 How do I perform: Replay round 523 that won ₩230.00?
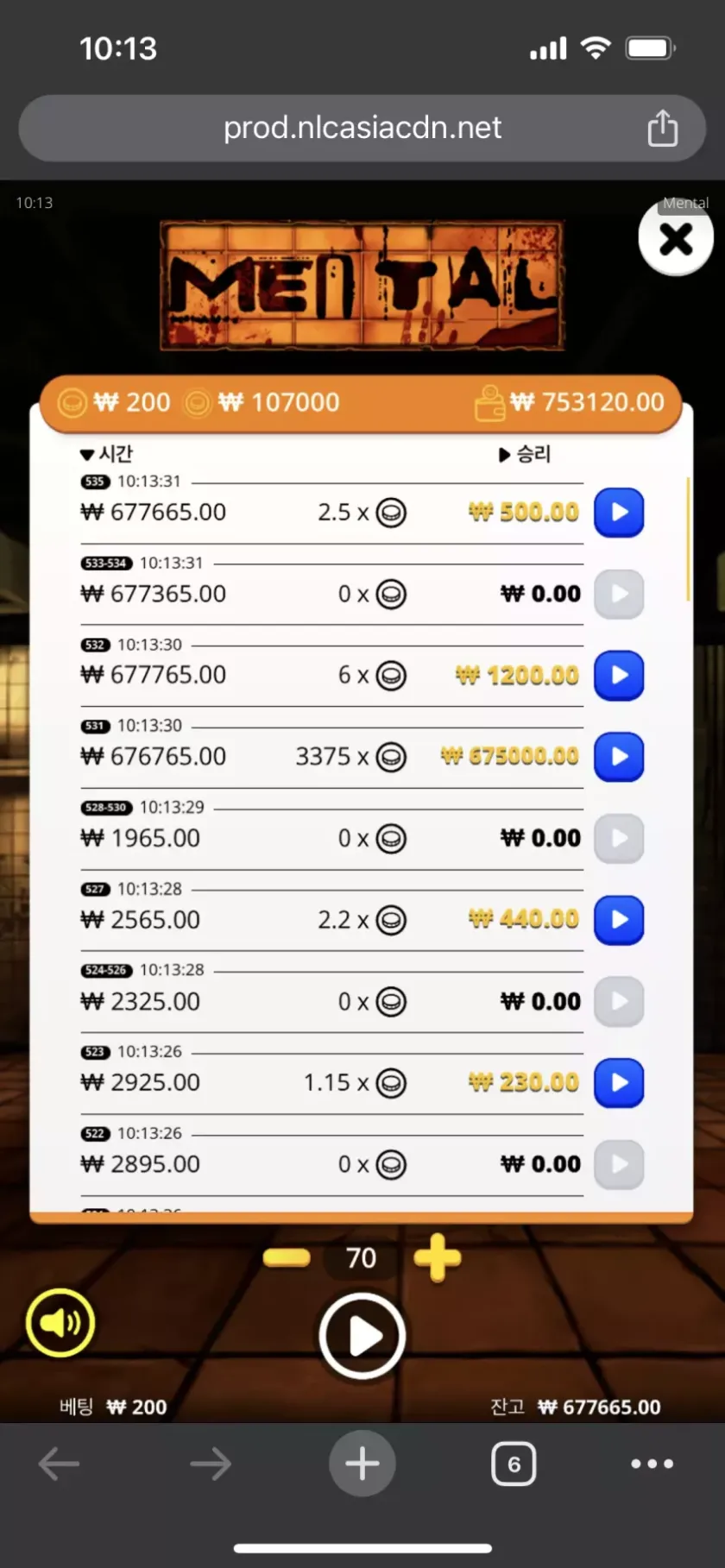pyautogui.click(x=619, y=1083)
